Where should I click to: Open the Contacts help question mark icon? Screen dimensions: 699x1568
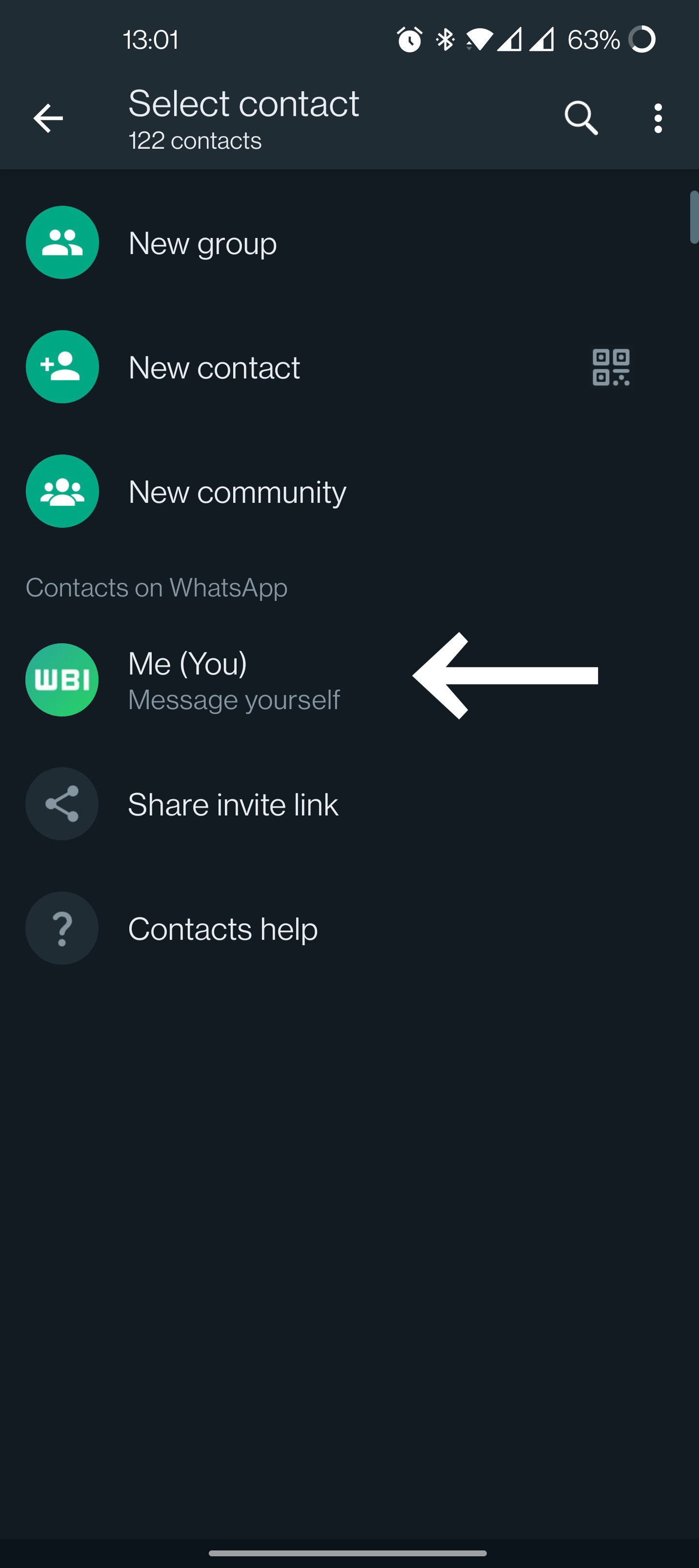61,928
